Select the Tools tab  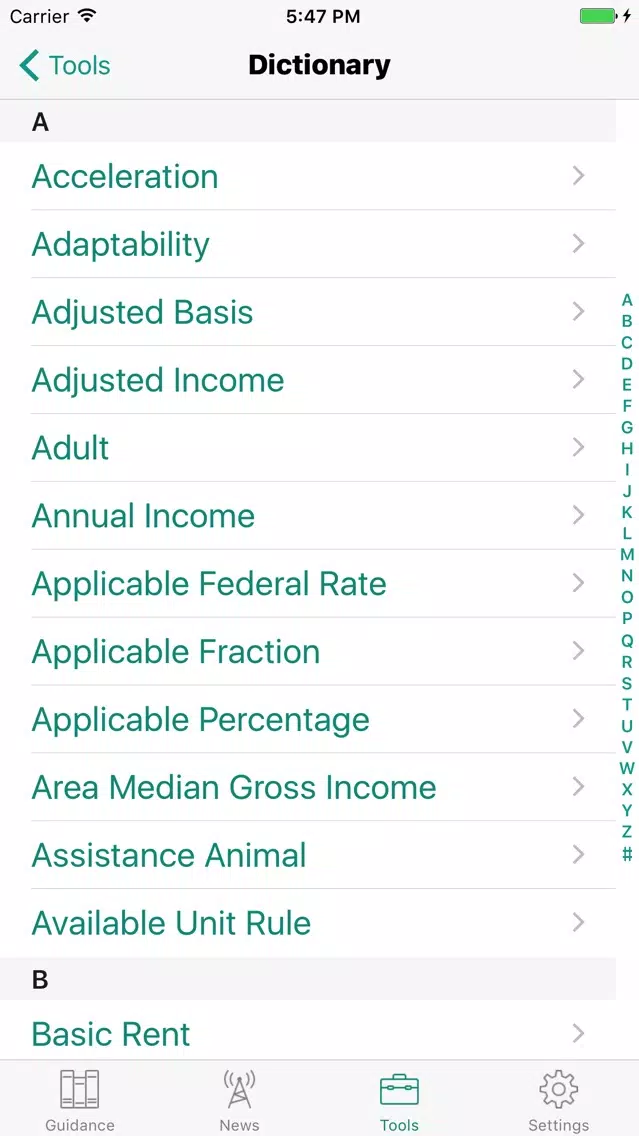tap(399, 1100)
